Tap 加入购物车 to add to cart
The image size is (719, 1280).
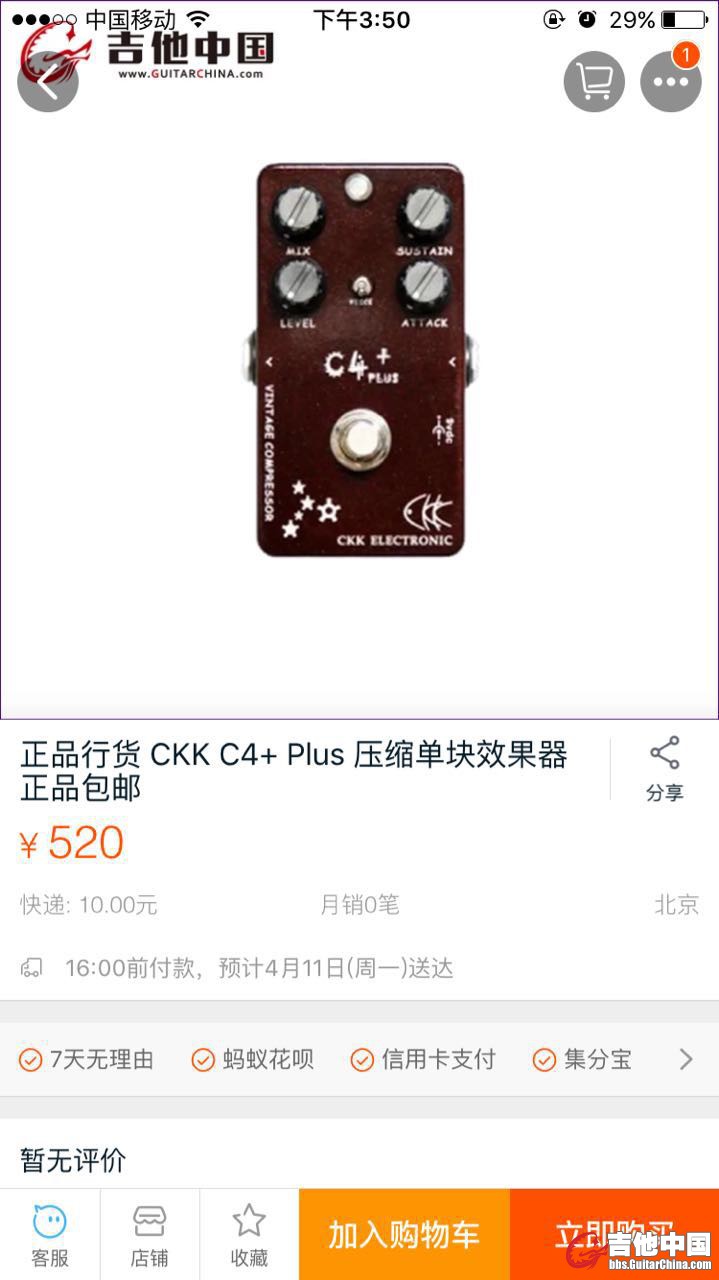click(x=404, y=1235)
